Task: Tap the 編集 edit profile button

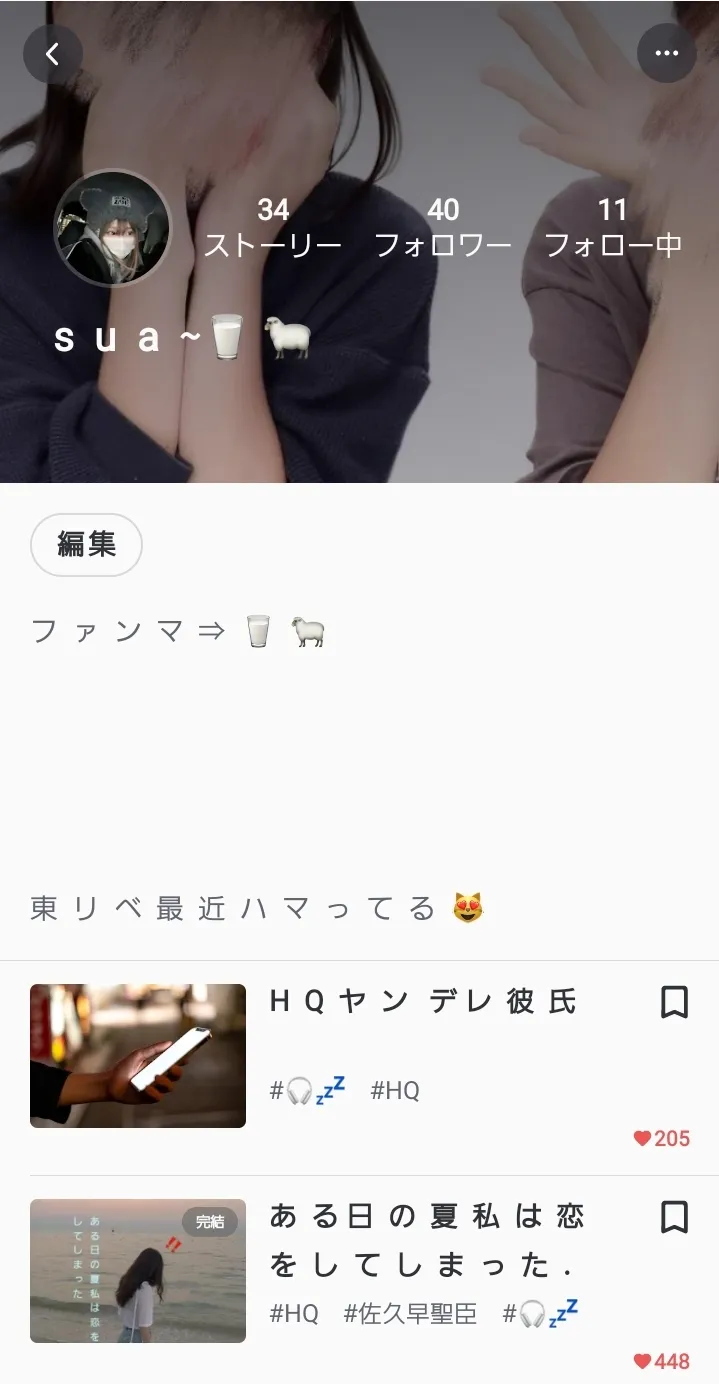Action: coord(87,545)
